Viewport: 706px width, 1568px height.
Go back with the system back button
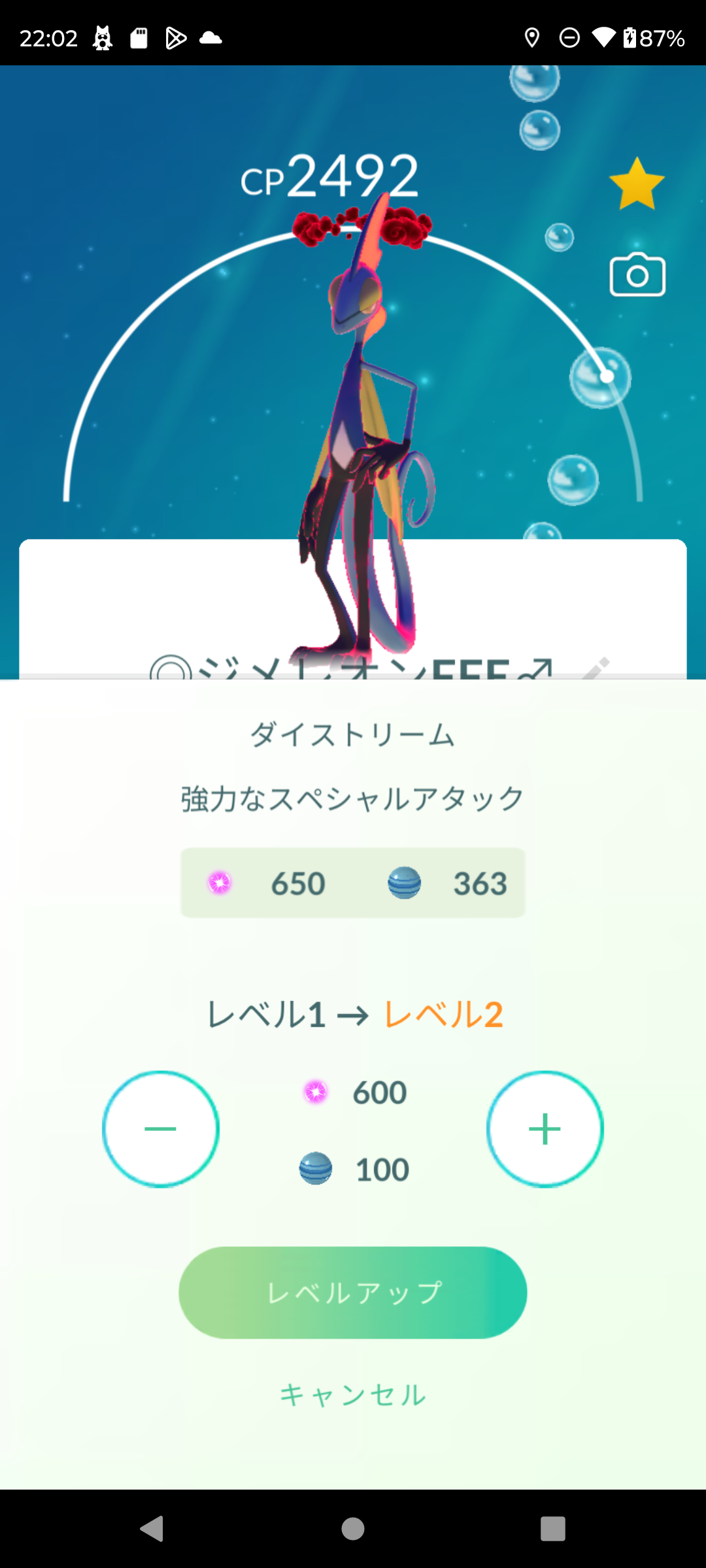[x=152, y=1529]
